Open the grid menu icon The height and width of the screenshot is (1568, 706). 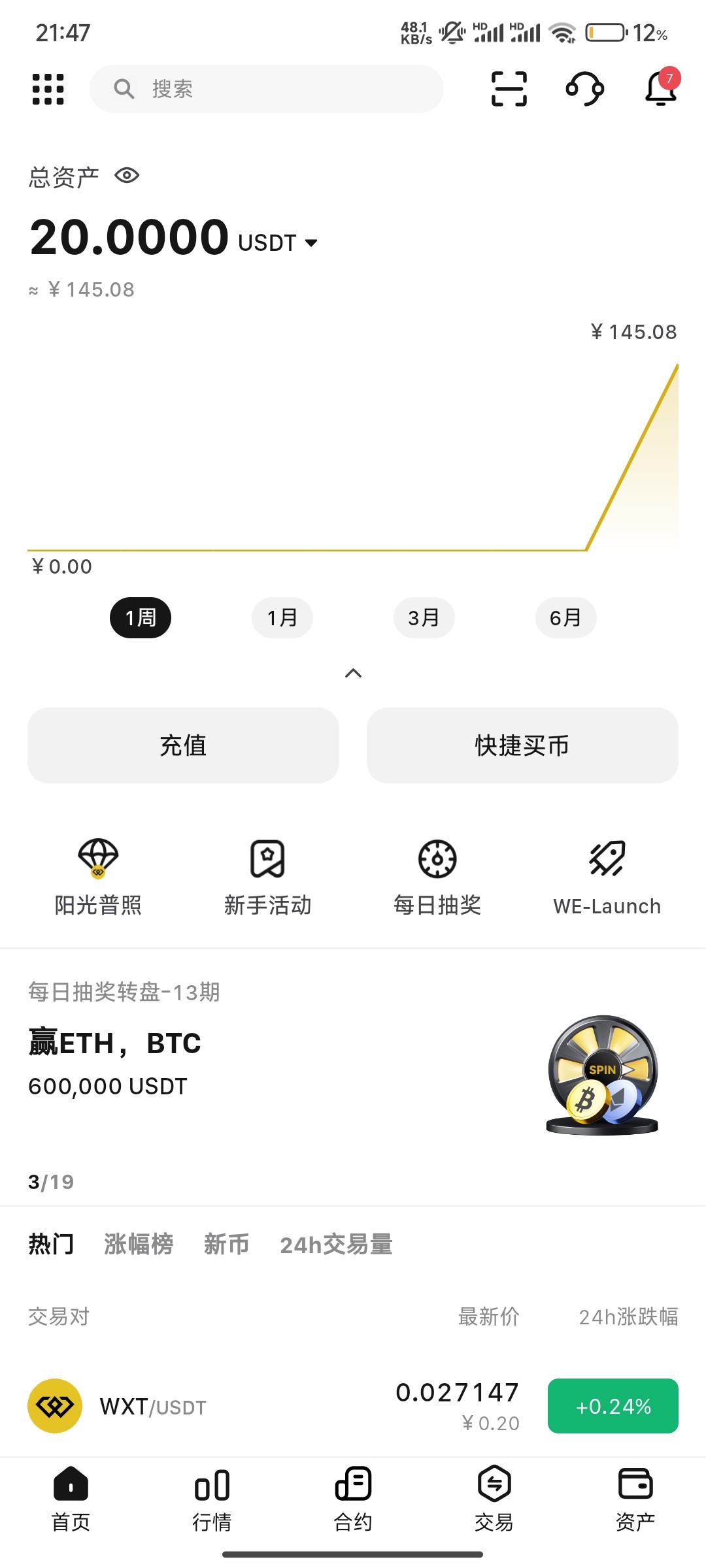click(x=48, y=89)
